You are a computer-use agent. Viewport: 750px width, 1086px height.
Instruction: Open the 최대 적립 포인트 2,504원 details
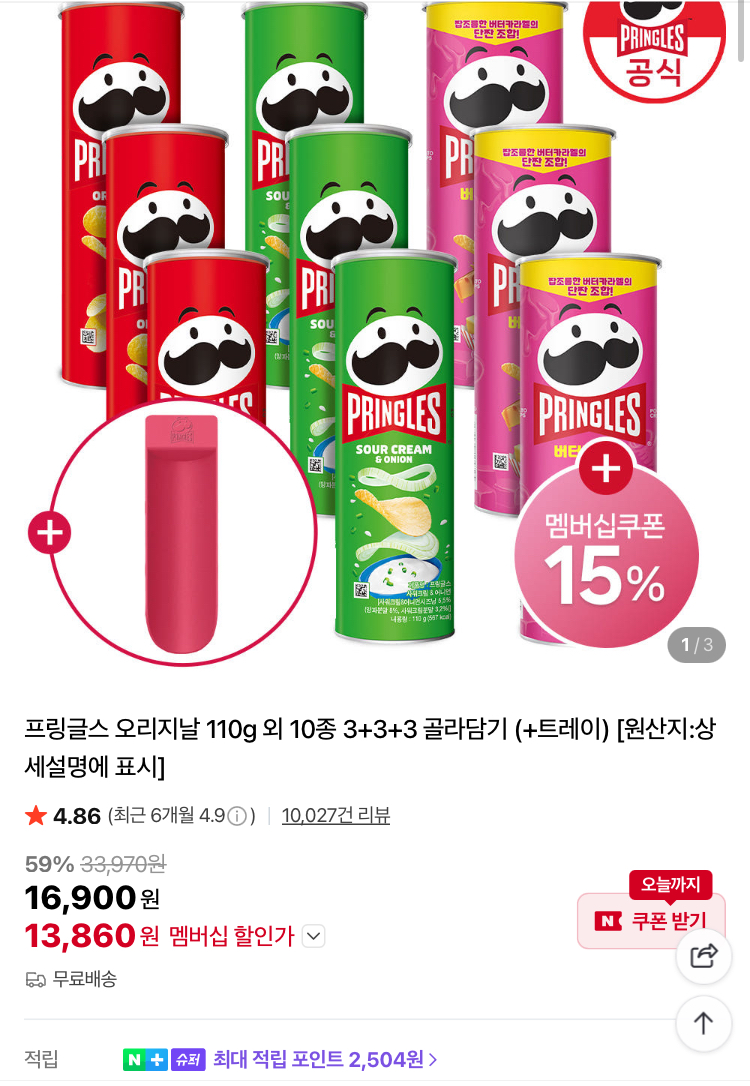click(325, 1059)
